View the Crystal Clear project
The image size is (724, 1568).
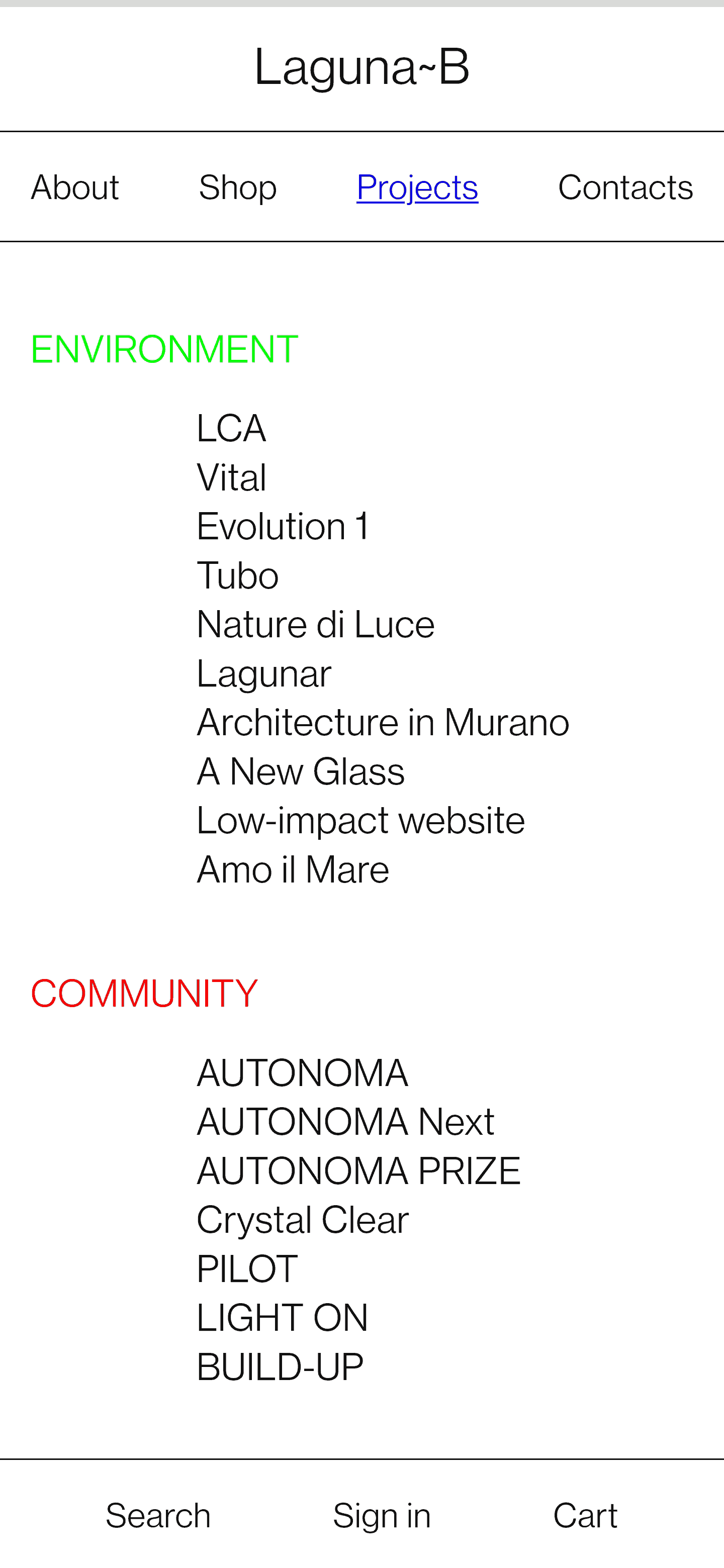(x=303, y=1220)
